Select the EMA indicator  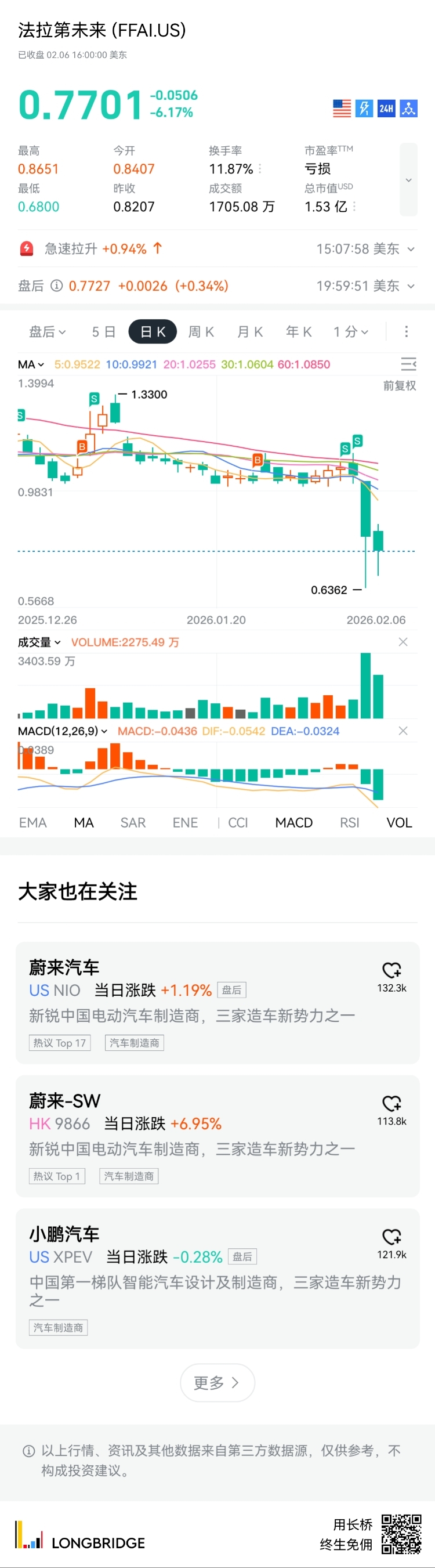point(33,823)
